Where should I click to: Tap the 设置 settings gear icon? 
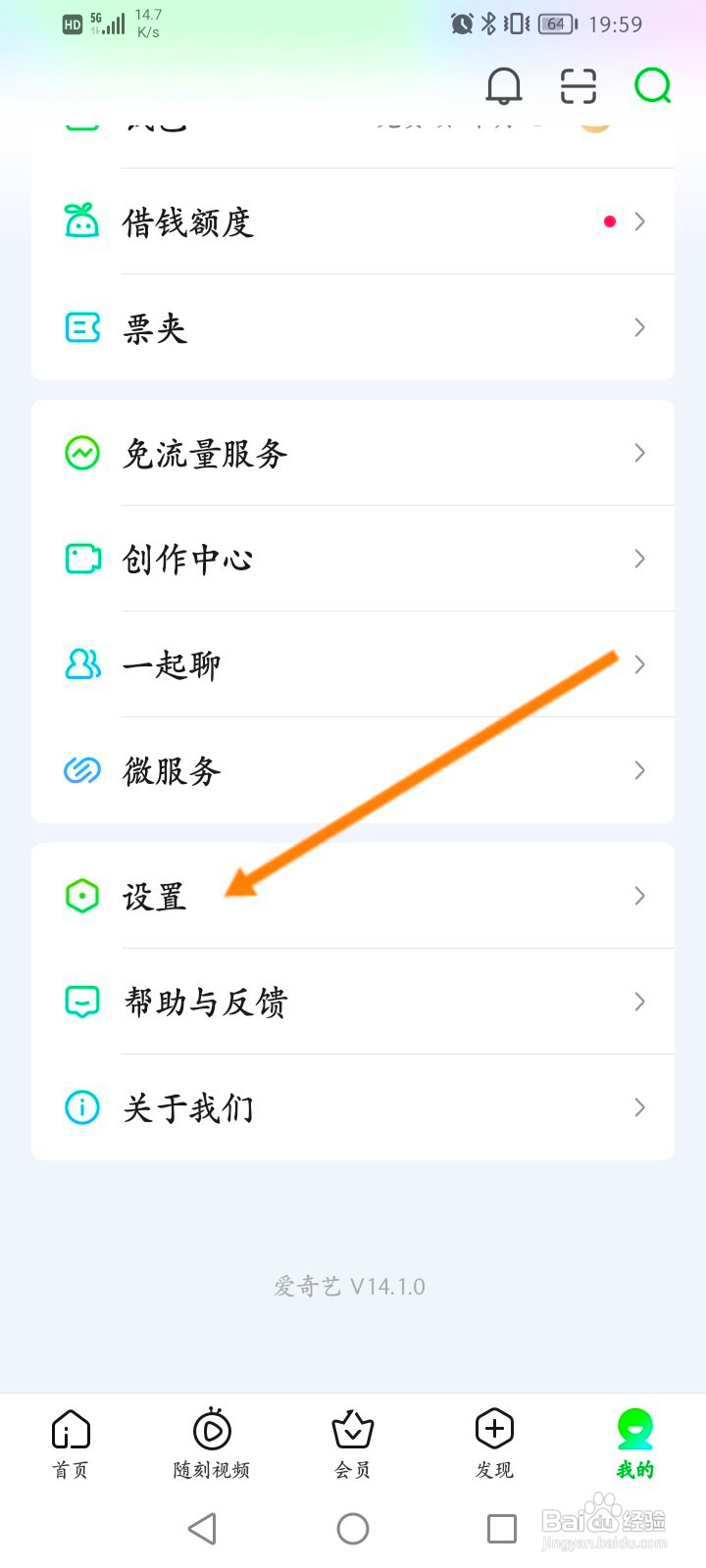pyautogui.click(x=82, y=896)
